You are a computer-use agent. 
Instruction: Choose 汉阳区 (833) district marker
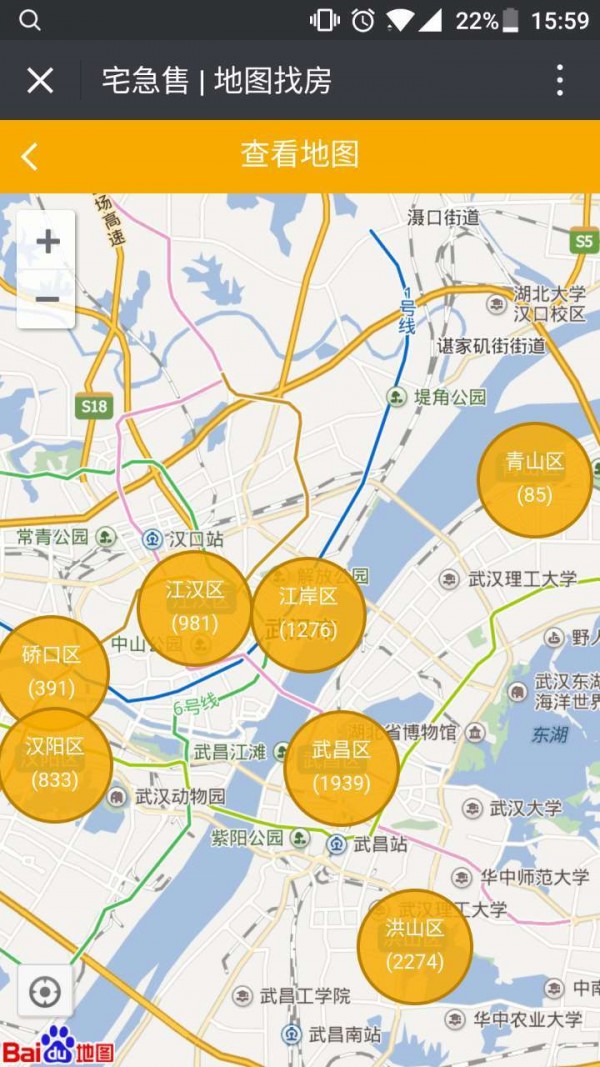[54, 765]
